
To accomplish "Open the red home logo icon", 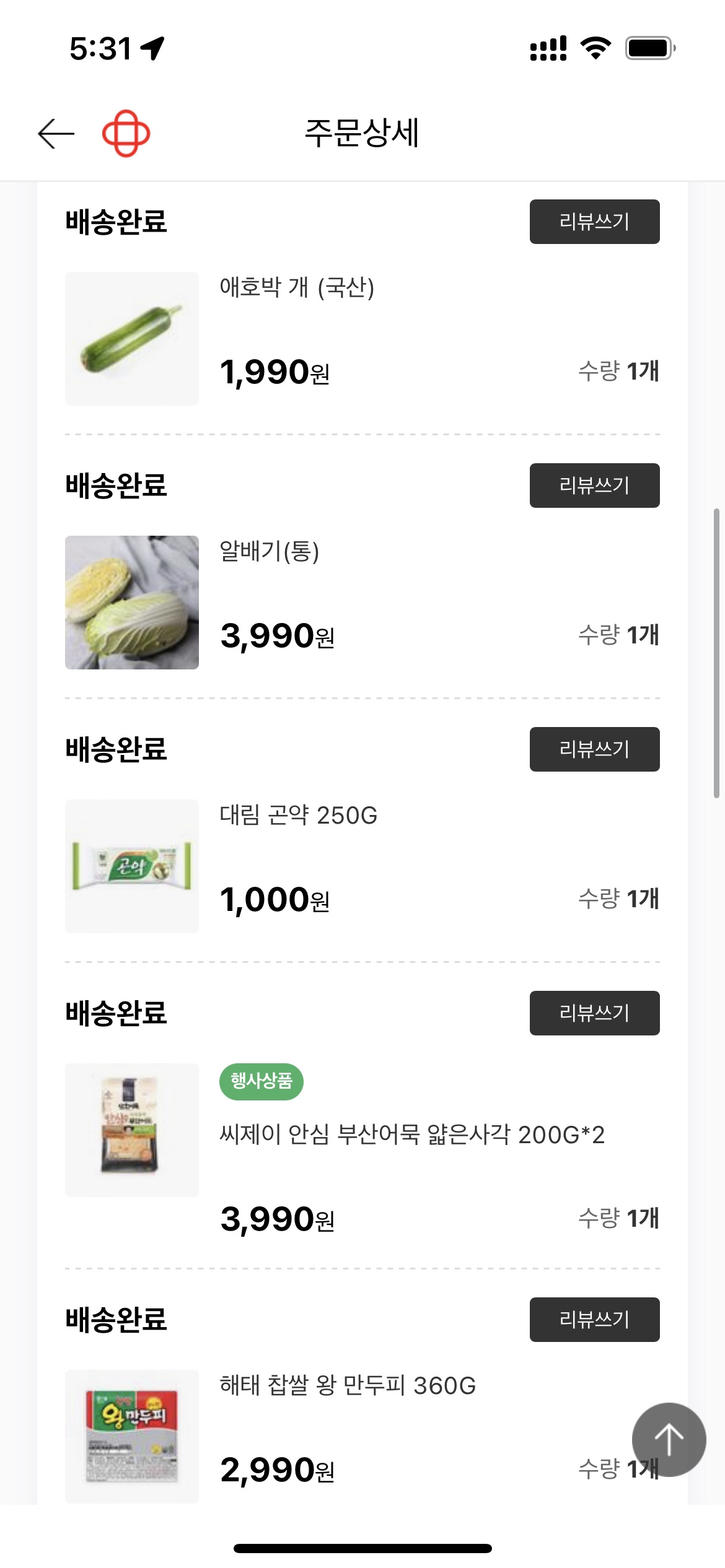I will [126, 134].
